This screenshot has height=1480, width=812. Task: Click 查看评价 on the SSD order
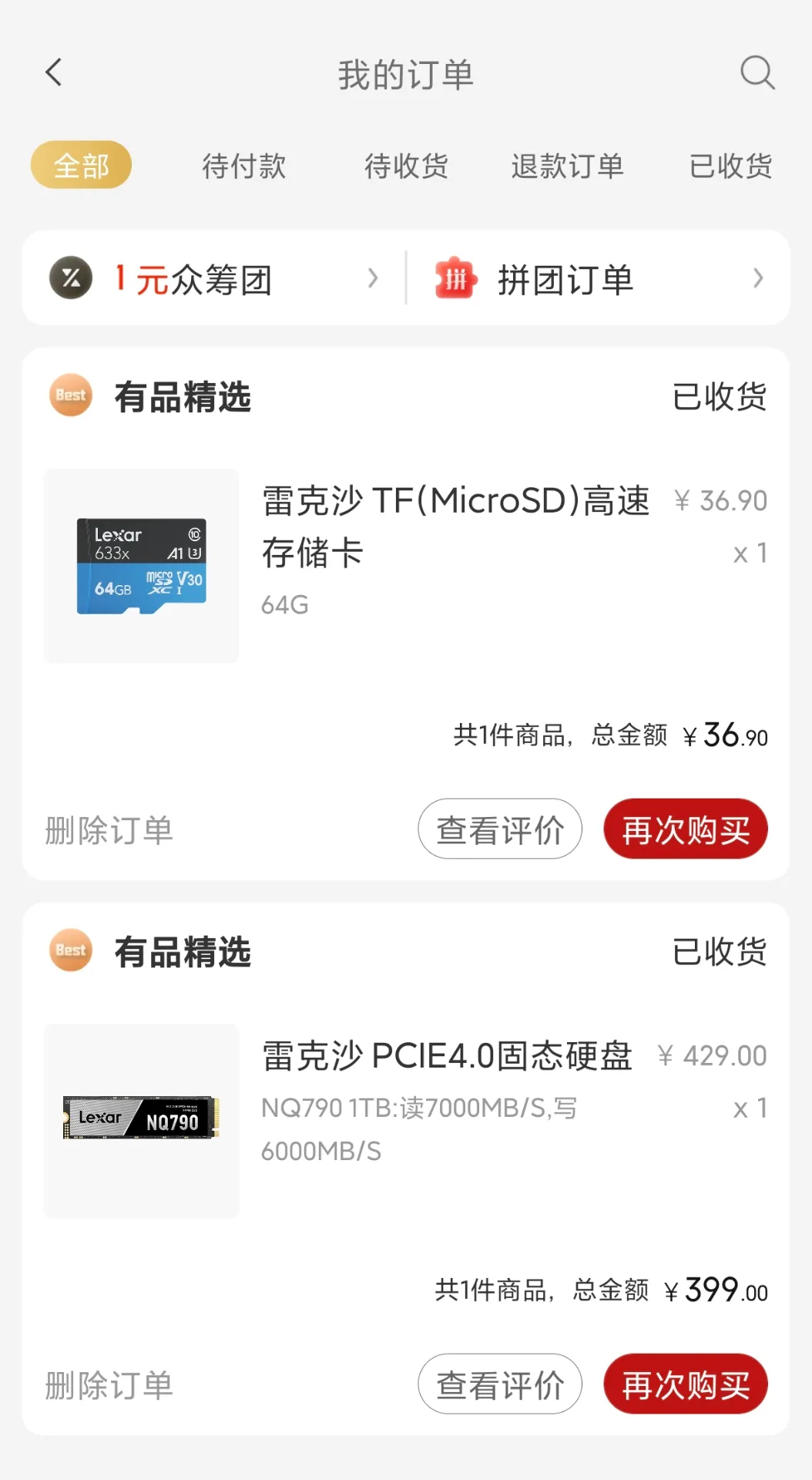499,1384
